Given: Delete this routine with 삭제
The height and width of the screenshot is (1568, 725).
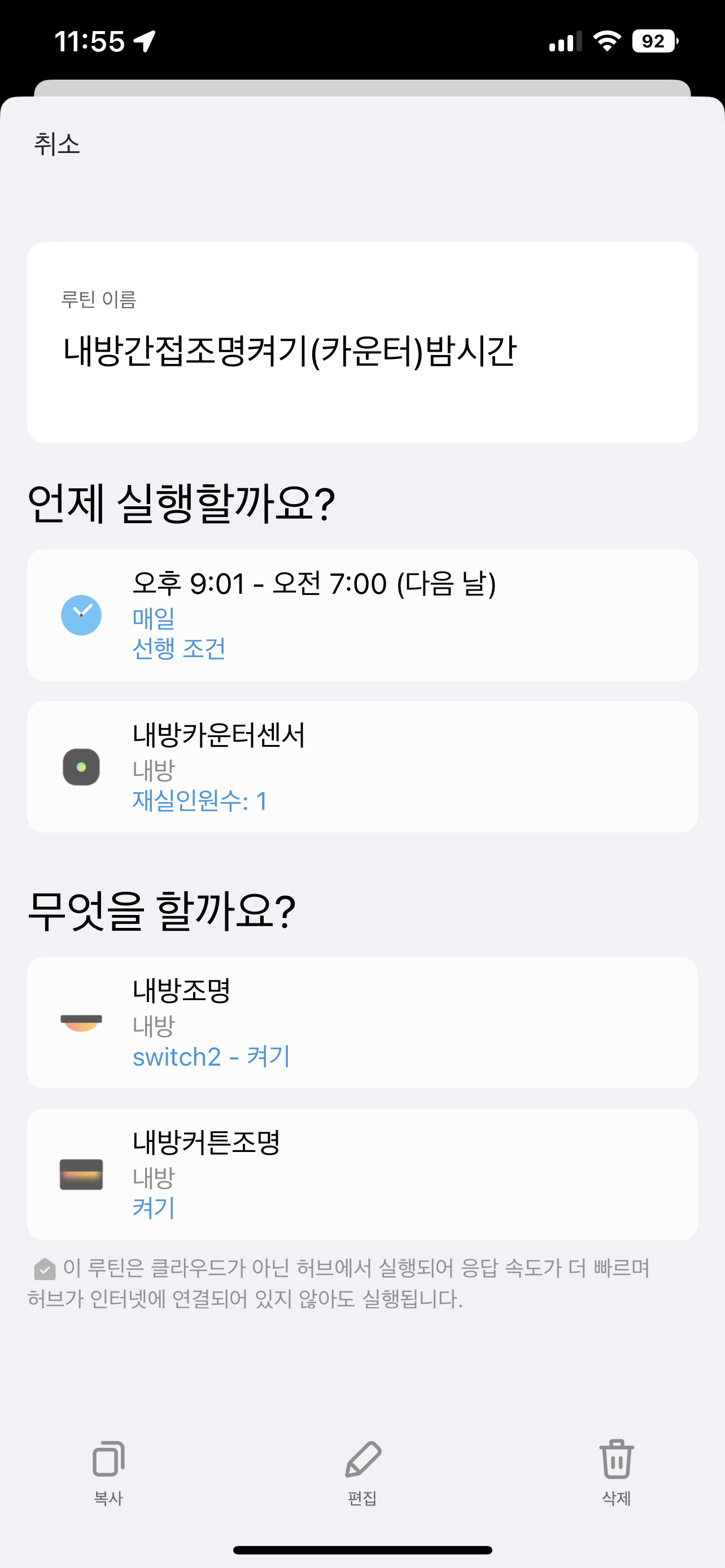Looking at the screenshot, I should click(616, 1469).
